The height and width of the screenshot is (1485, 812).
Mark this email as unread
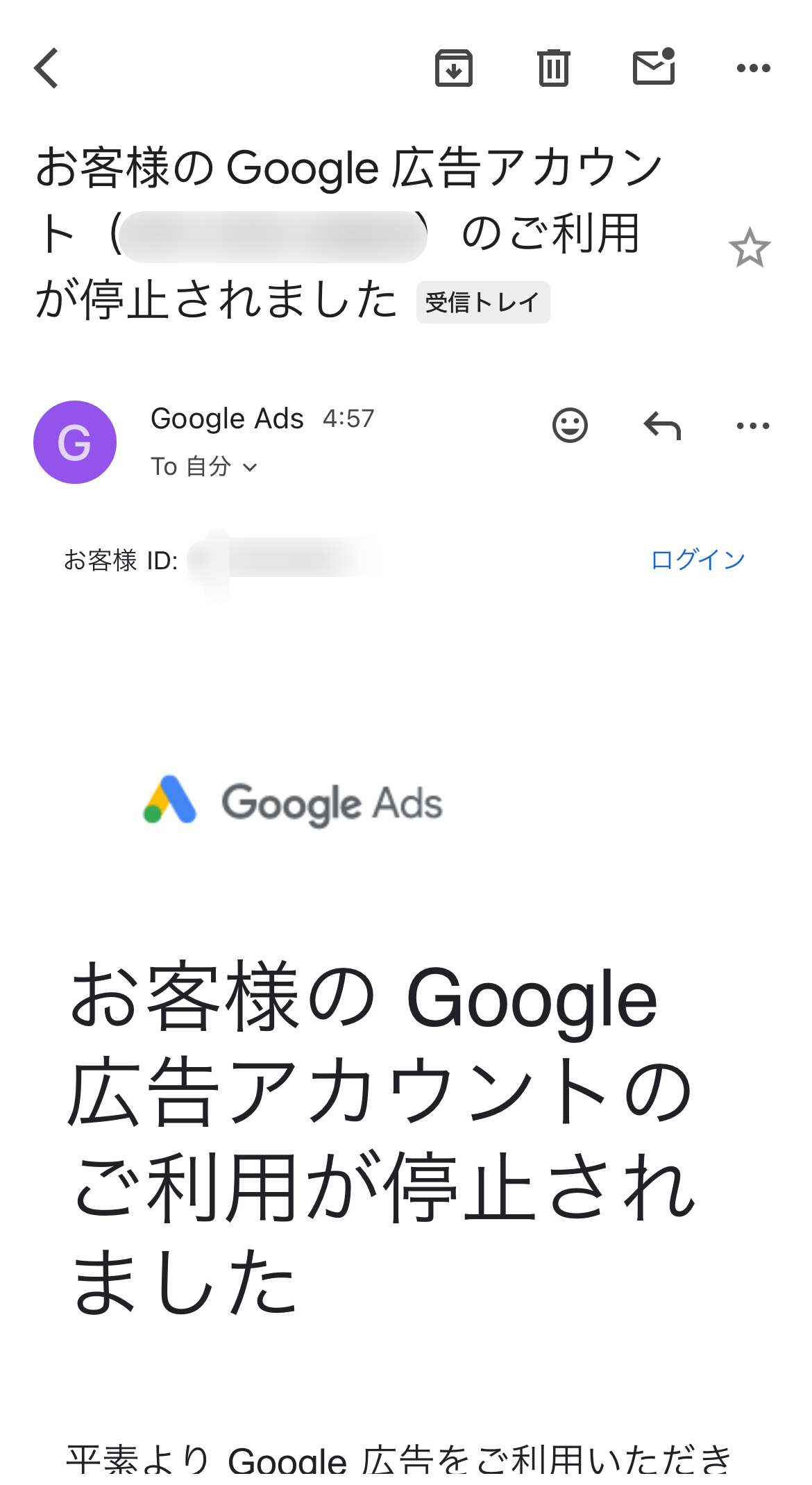pyautogui.click(x=654, y=67)
